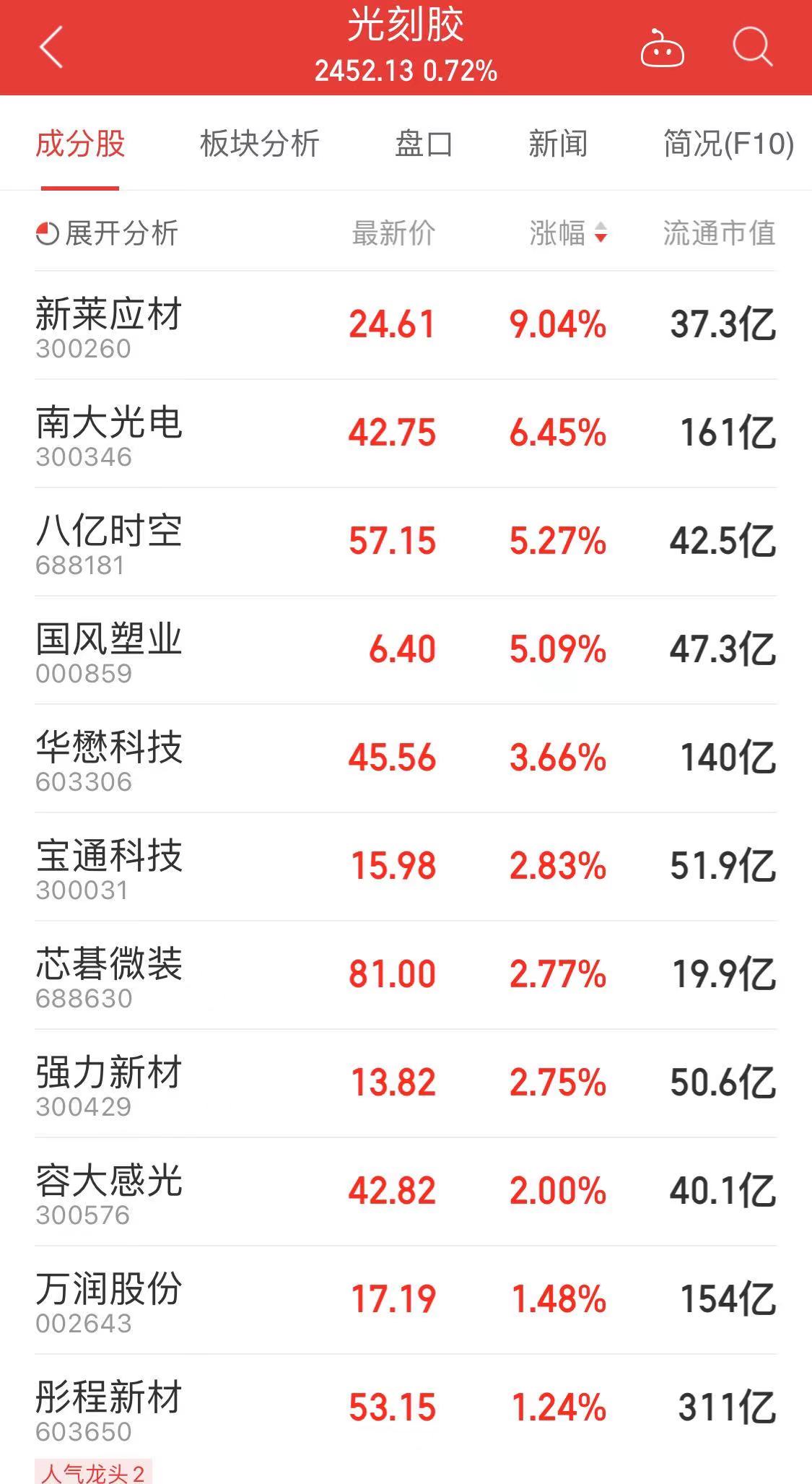
Task: Expand 展开分析 analysis
Action: pyautogui.click(x=107, y=233)
